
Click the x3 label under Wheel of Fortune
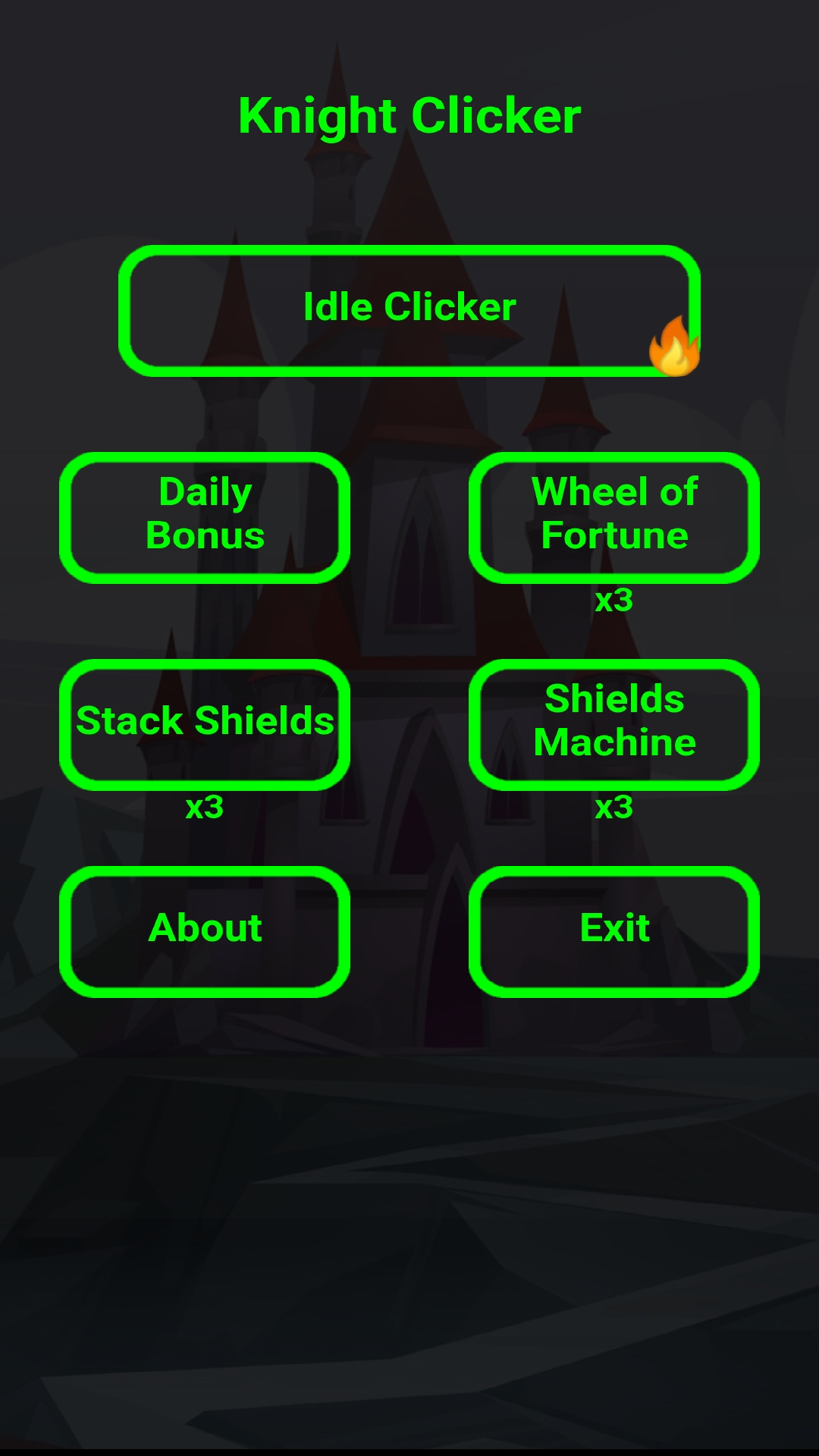(613, 601)
